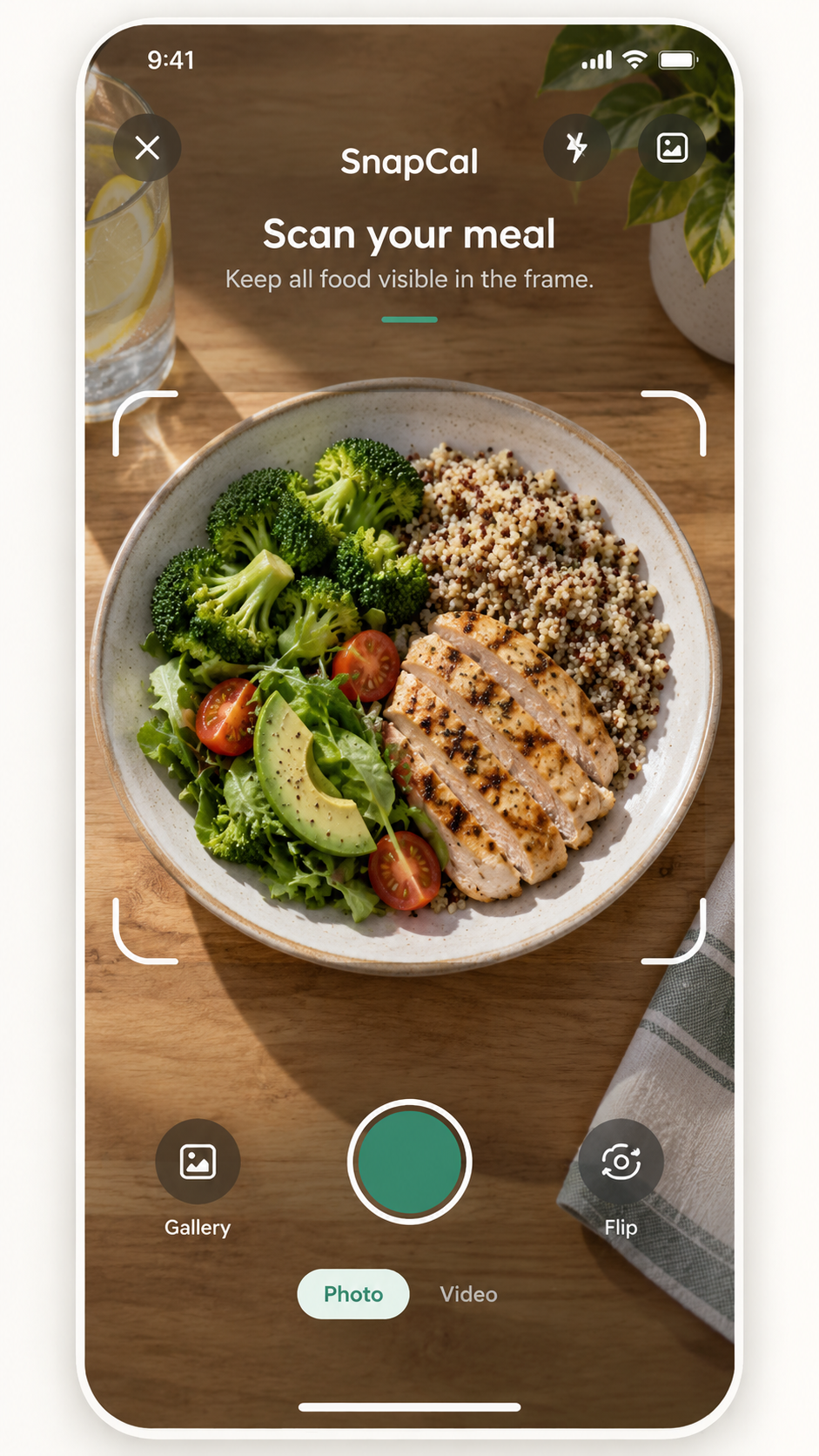Close the meal scanner
Image resolution: width=819 pixels, height=1456 pixels.
tap(147, 148)
